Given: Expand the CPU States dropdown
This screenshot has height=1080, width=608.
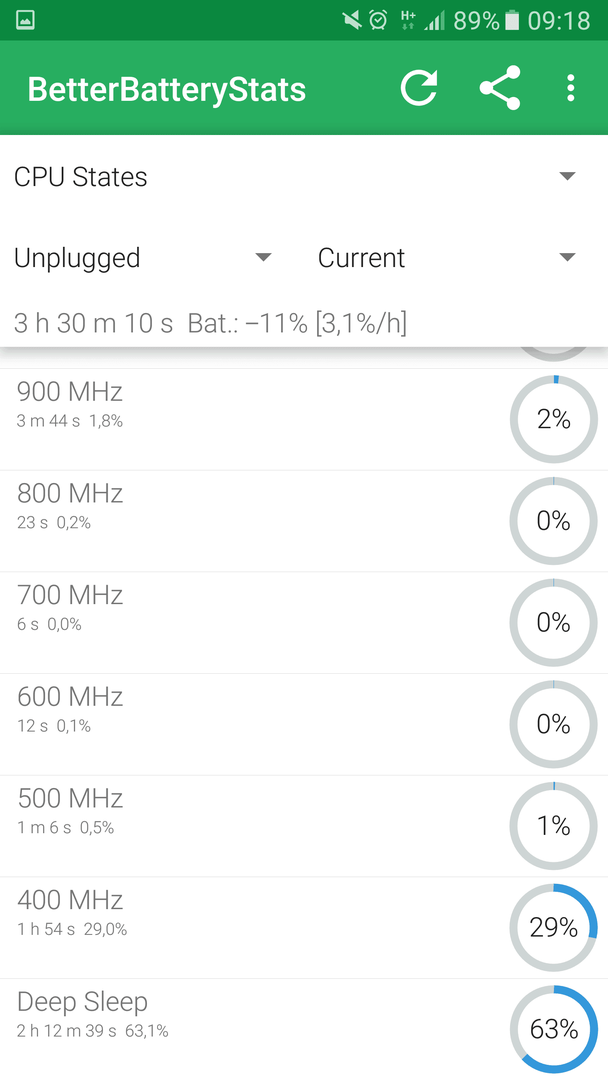Looking at the screenshot, I should click(x=304, y=176).
